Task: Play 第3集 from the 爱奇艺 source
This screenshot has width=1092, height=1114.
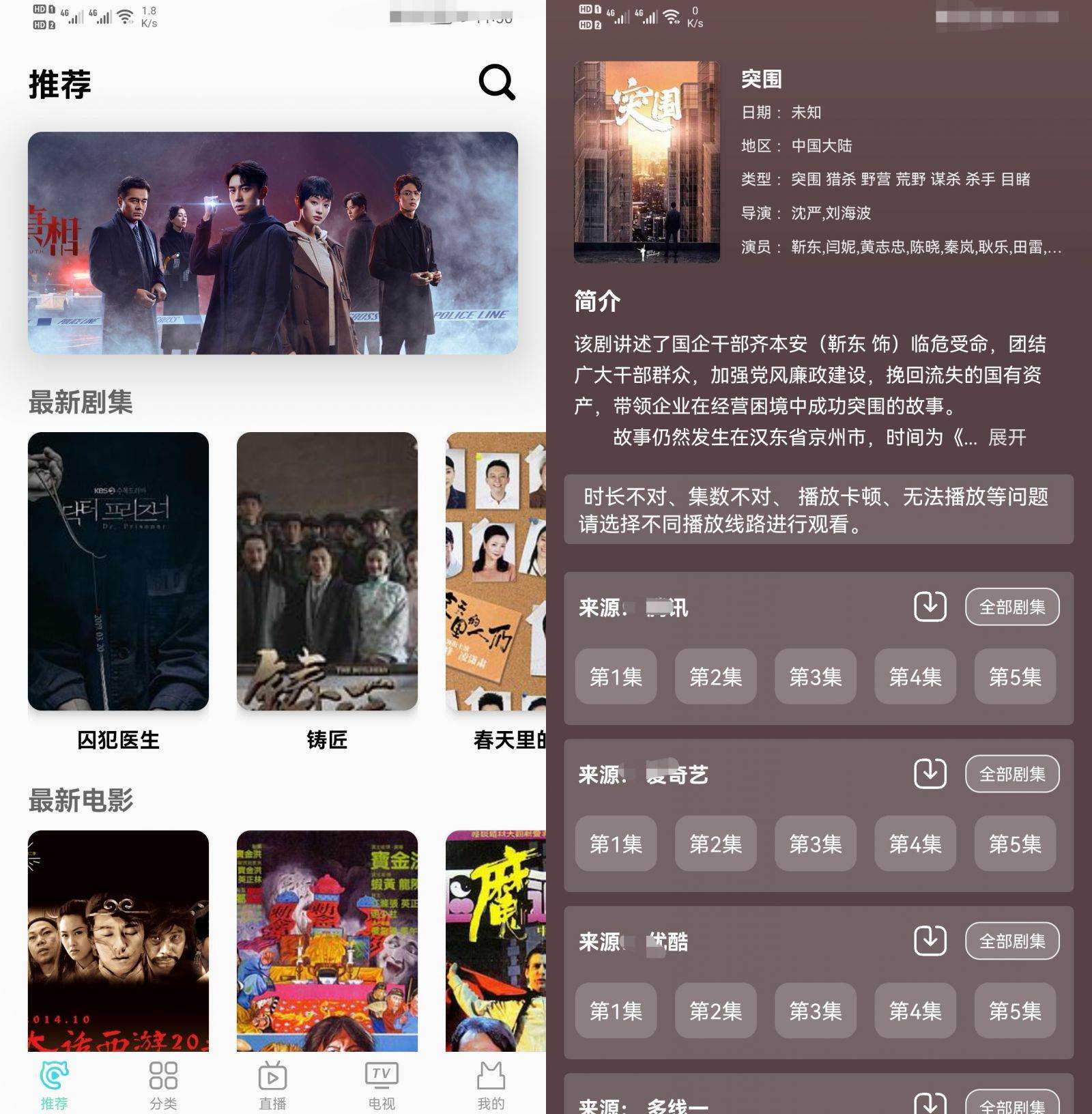Action: tap(816, 844)
